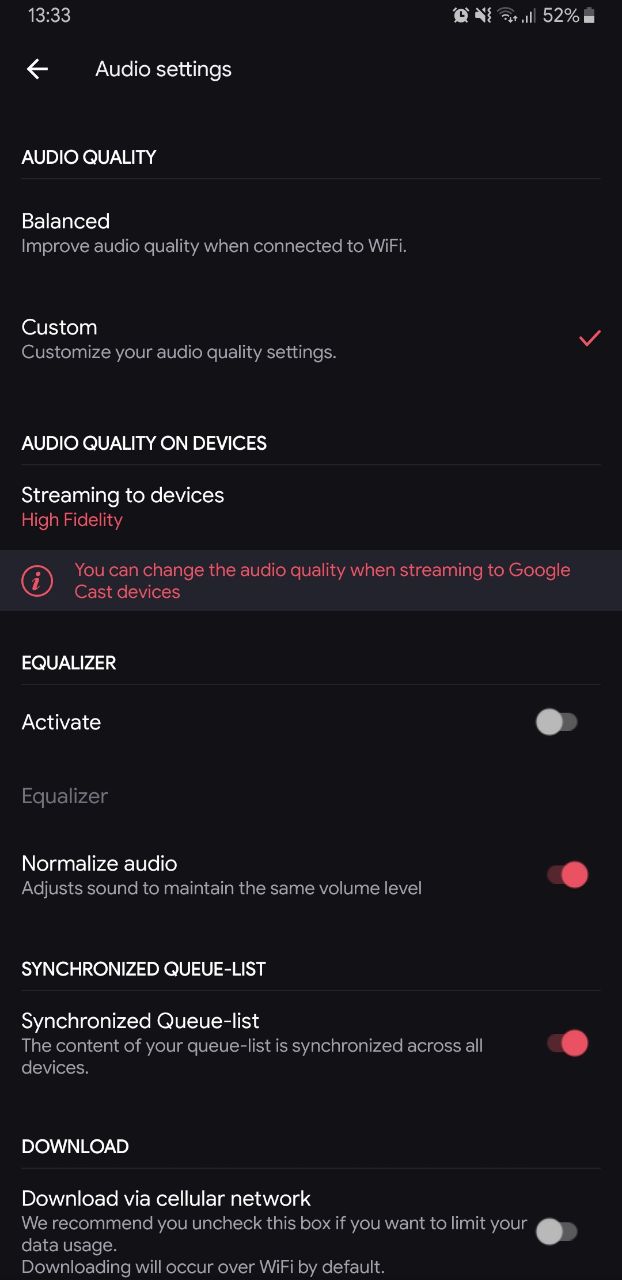Turn off Normalize audio
This screenshot has height=1280, width=622.
pyautogui.click(x=567, y=875)
